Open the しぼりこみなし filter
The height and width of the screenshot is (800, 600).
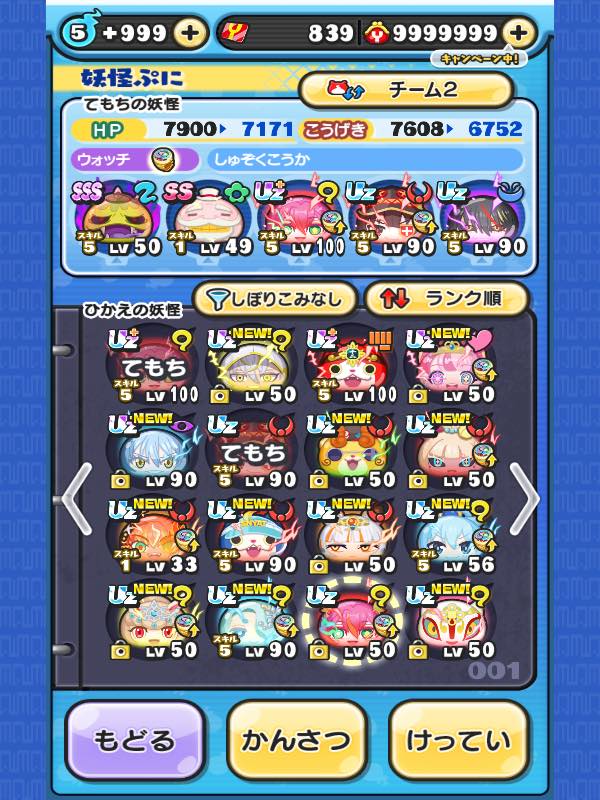pyautogui.click(x=273, y=298)
